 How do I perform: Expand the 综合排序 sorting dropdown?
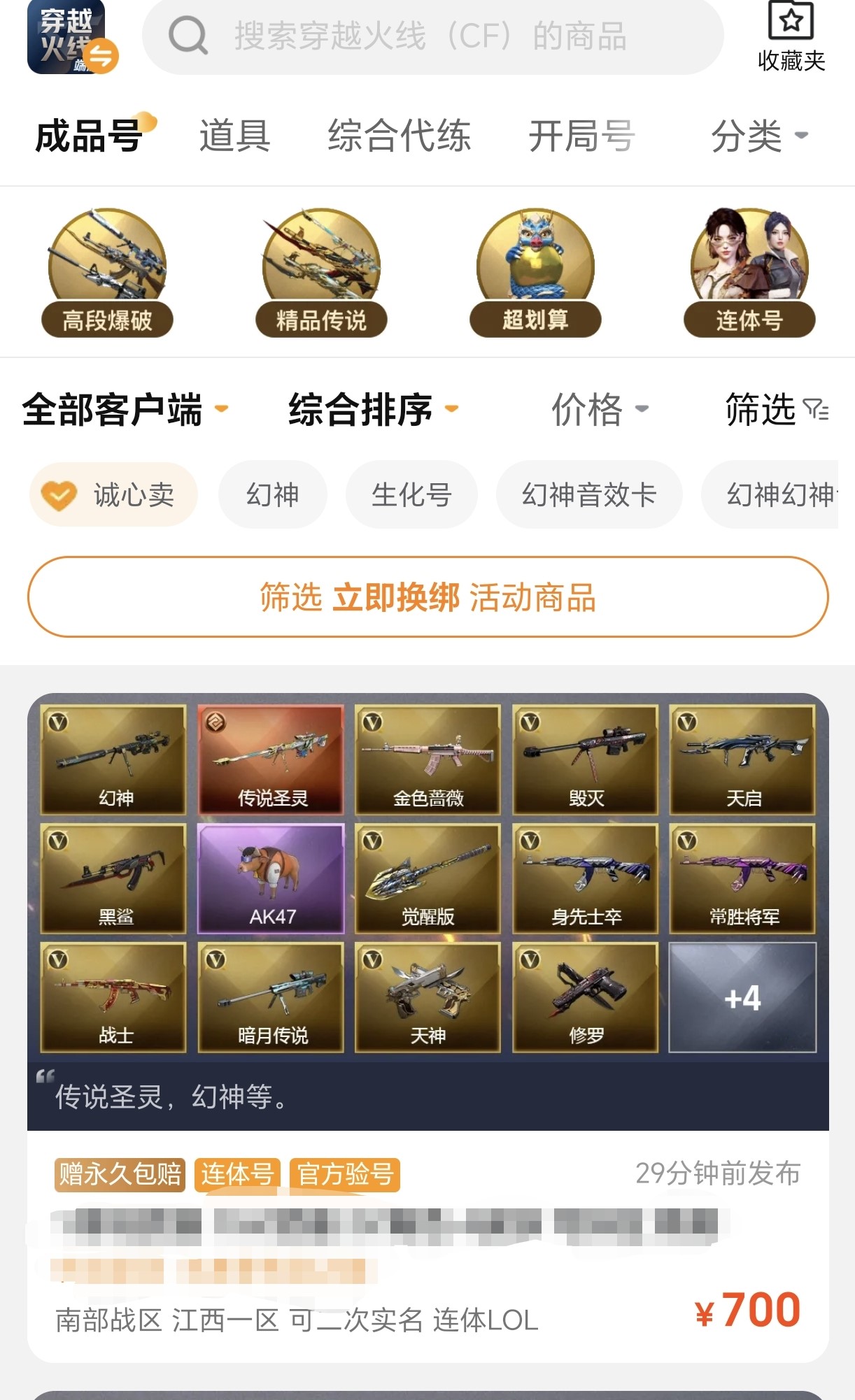(373, 409)
